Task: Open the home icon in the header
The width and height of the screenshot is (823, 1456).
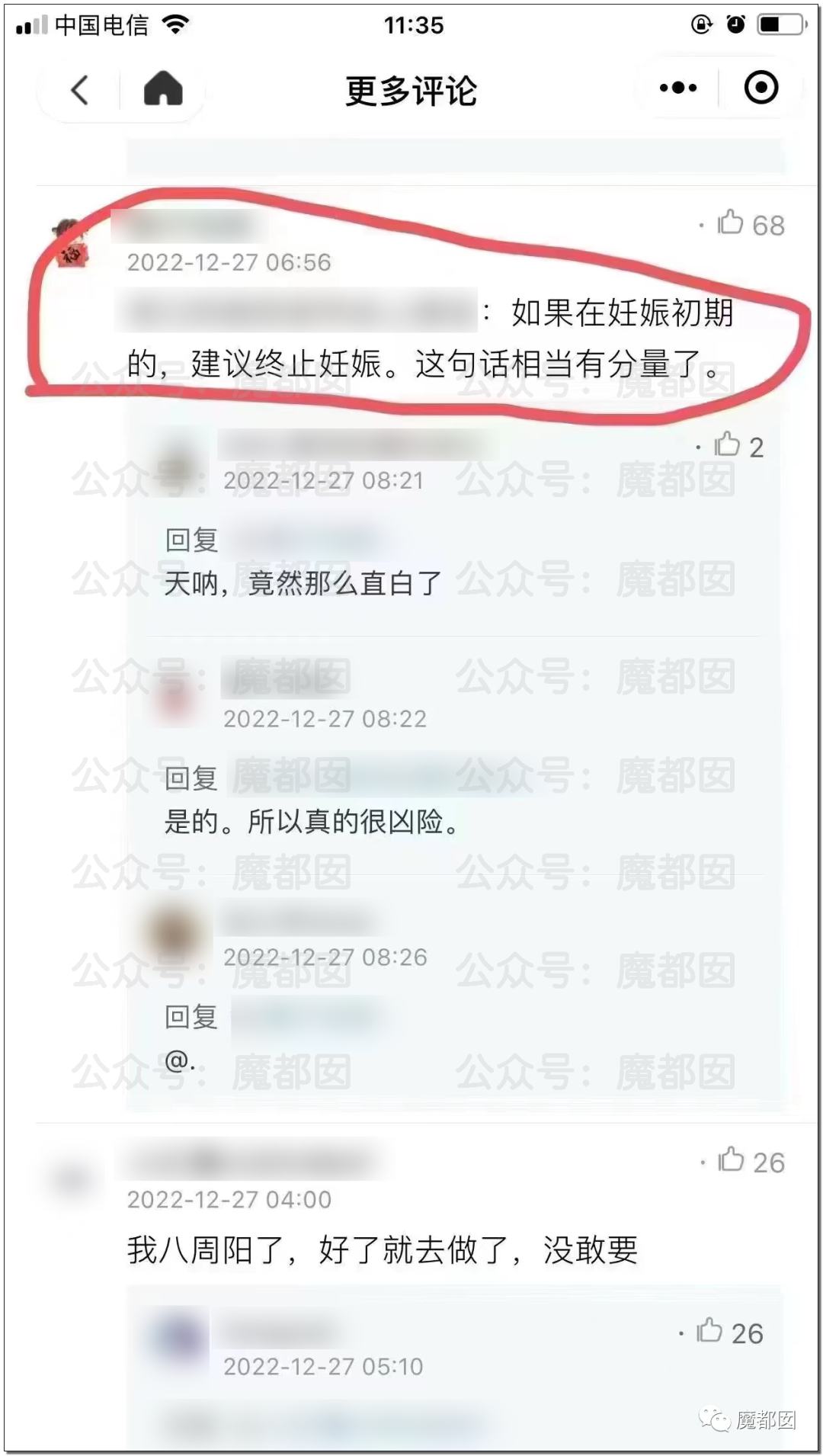Action: coord(163,88)
